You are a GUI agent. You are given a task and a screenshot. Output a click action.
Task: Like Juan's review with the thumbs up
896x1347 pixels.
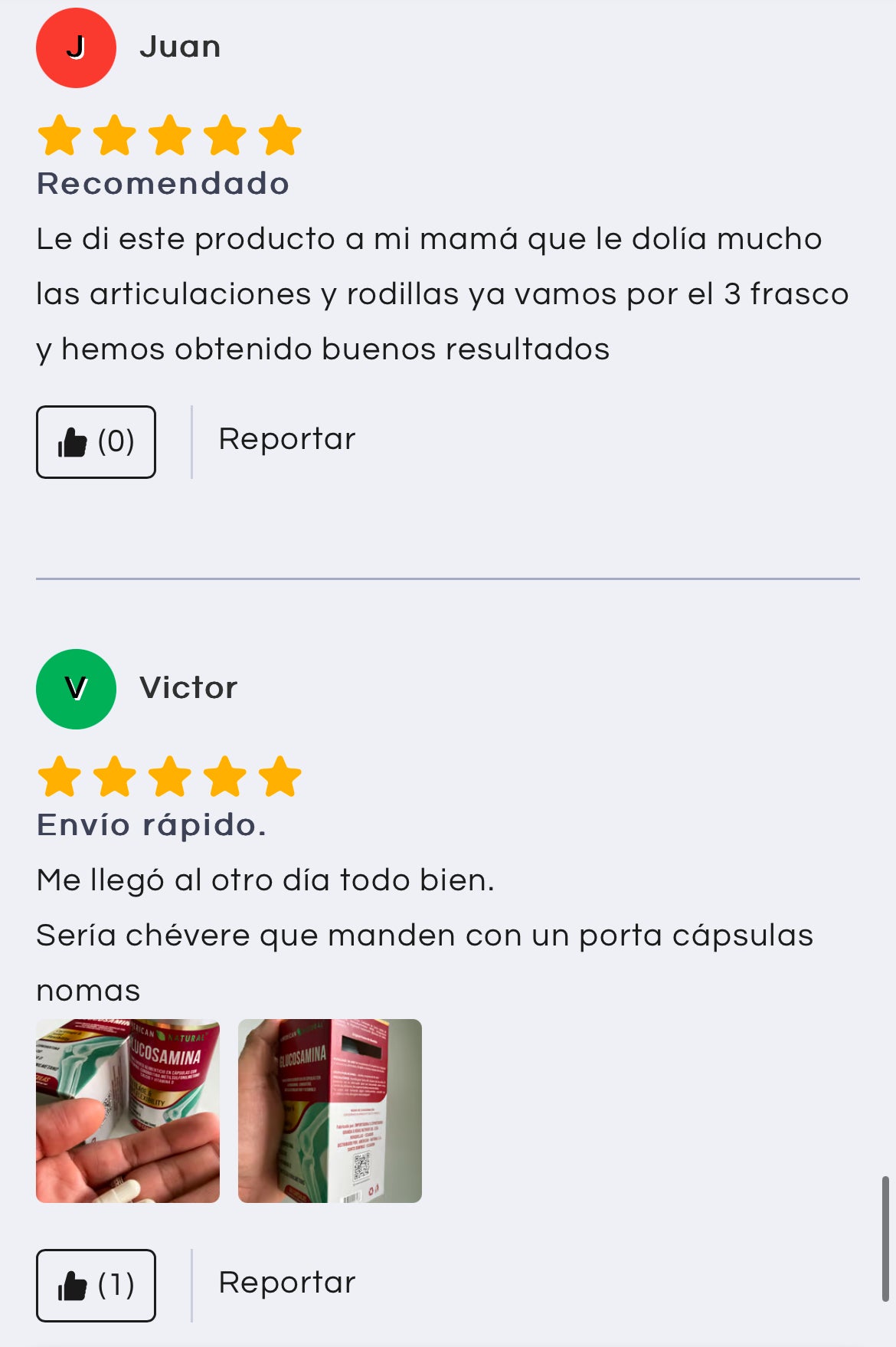click(x=96, y=442)
